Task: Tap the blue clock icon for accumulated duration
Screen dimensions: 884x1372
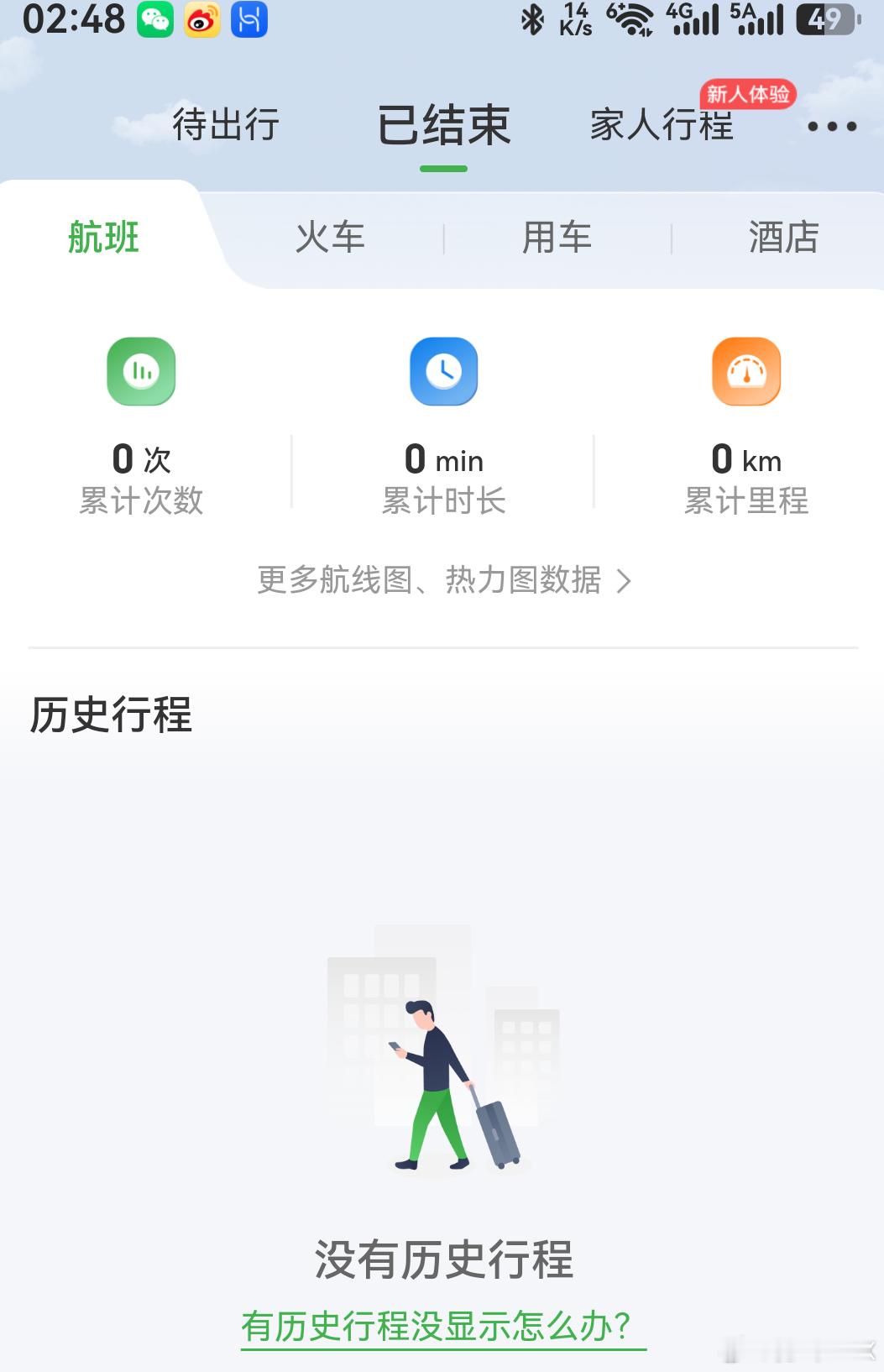Action: (444, 372)
